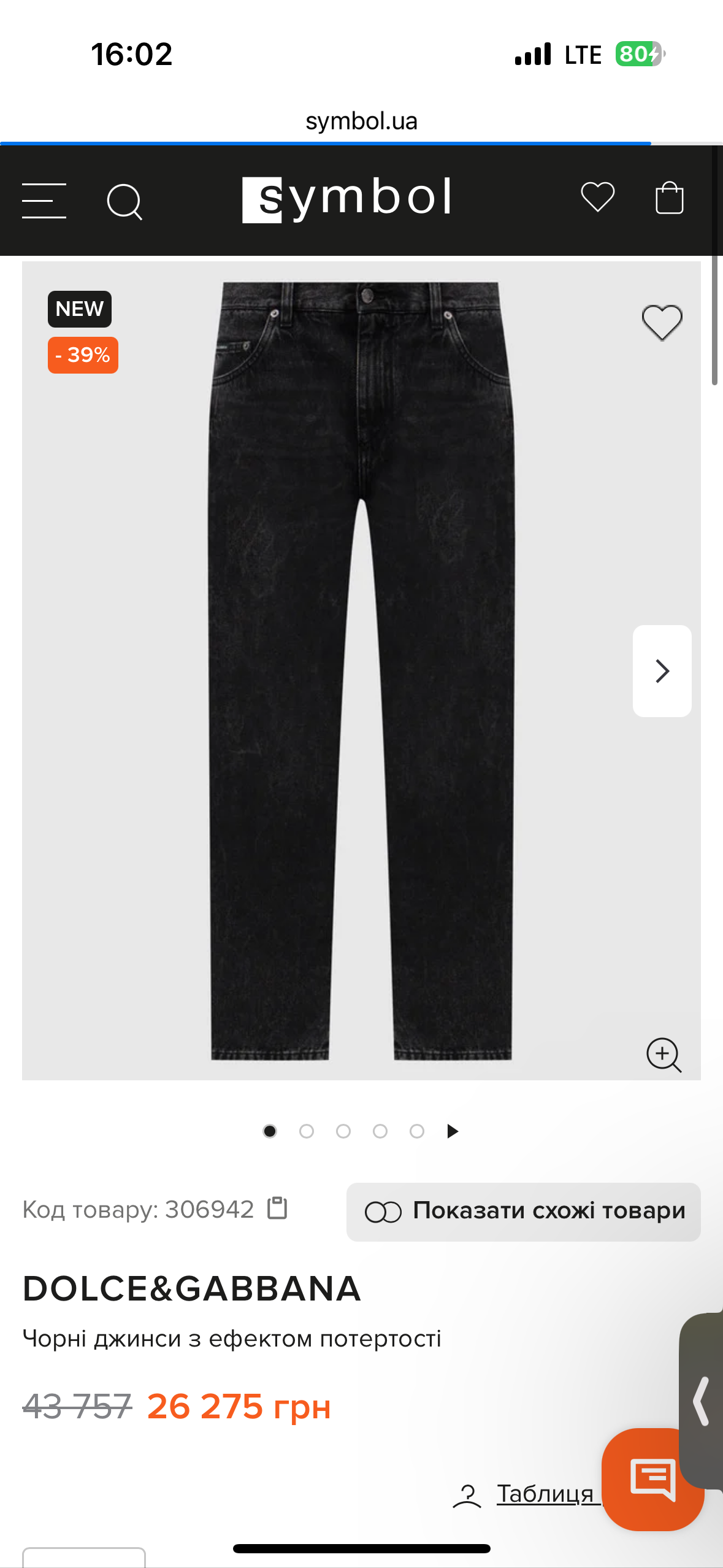The image size is (723, 1568).
Task: Open the Таблиця size chart link
Action: coord(545,1493)
